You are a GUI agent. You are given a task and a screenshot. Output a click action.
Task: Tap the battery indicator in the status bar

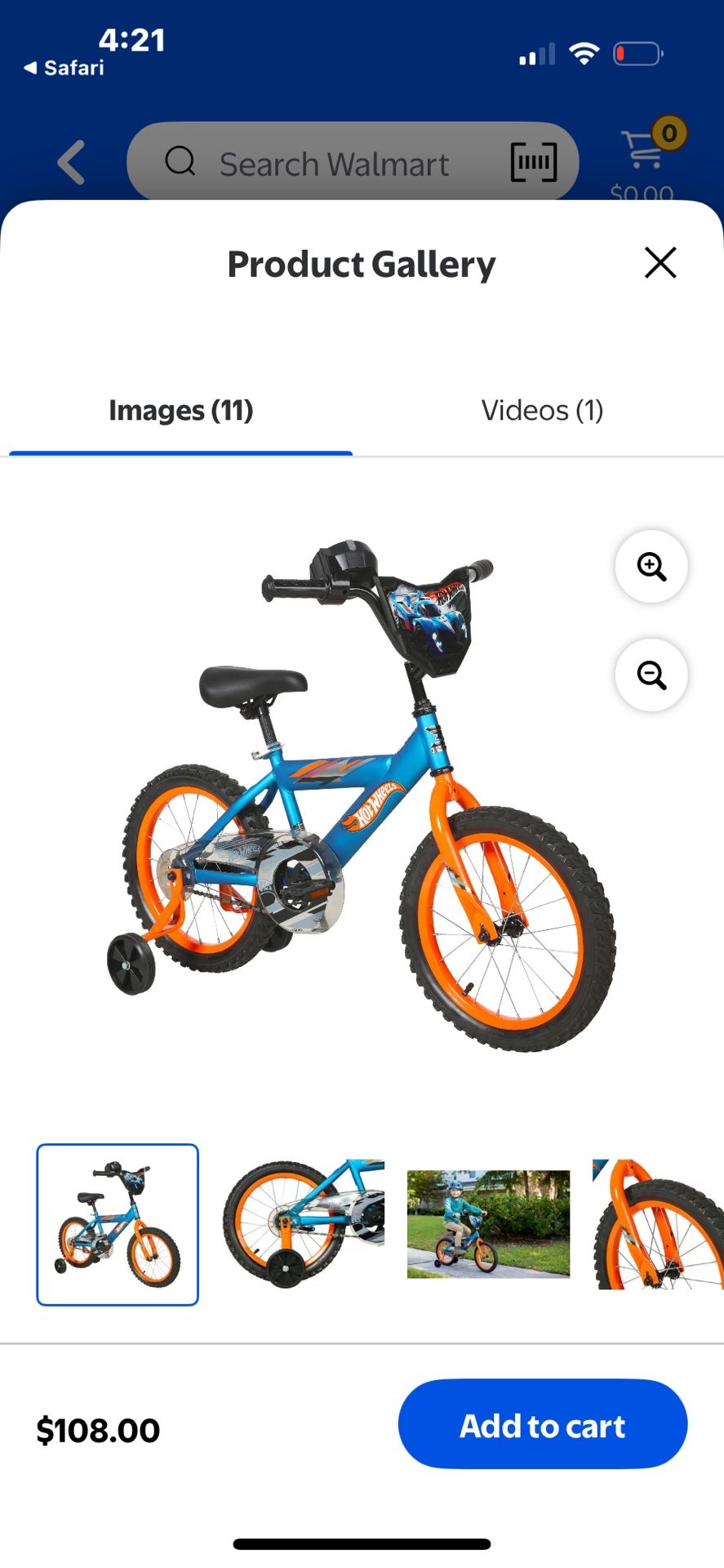coord(638,53)
